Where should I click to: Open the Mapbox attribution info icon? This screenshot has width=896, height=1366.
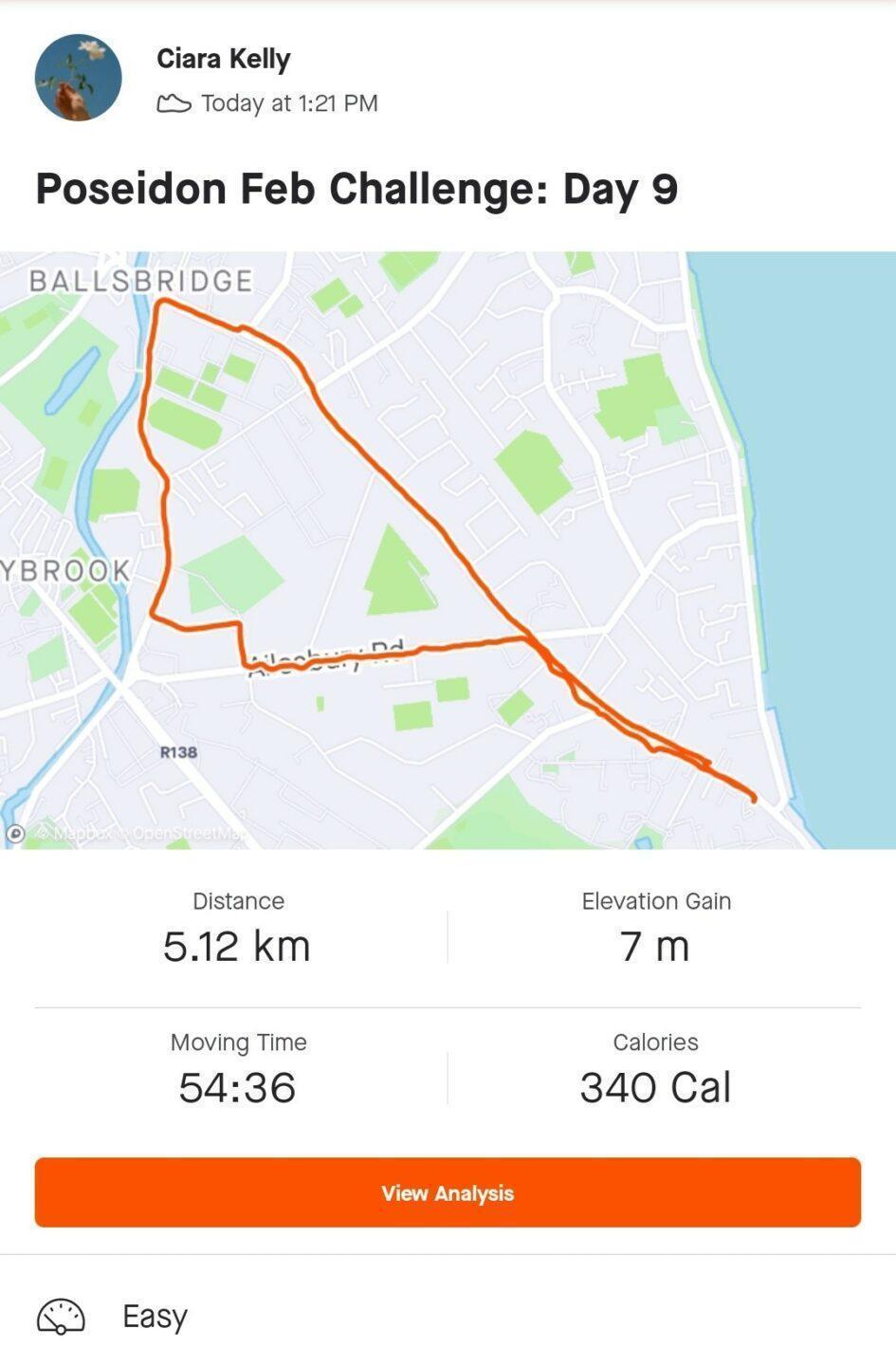[x=15, y=833]
